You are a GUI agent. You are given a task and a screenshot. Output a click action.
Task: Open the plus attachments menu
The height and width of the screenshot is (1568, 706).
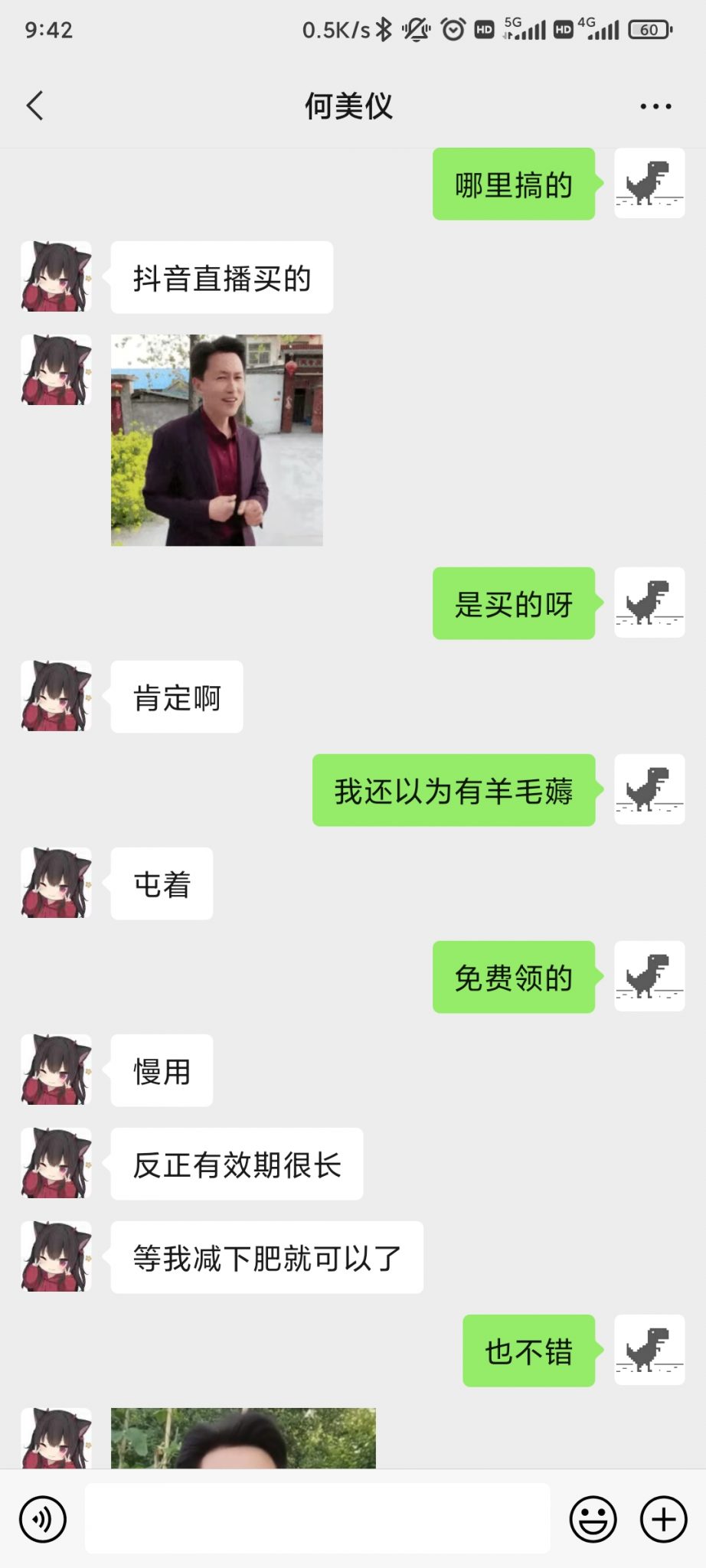point(663,1519)
